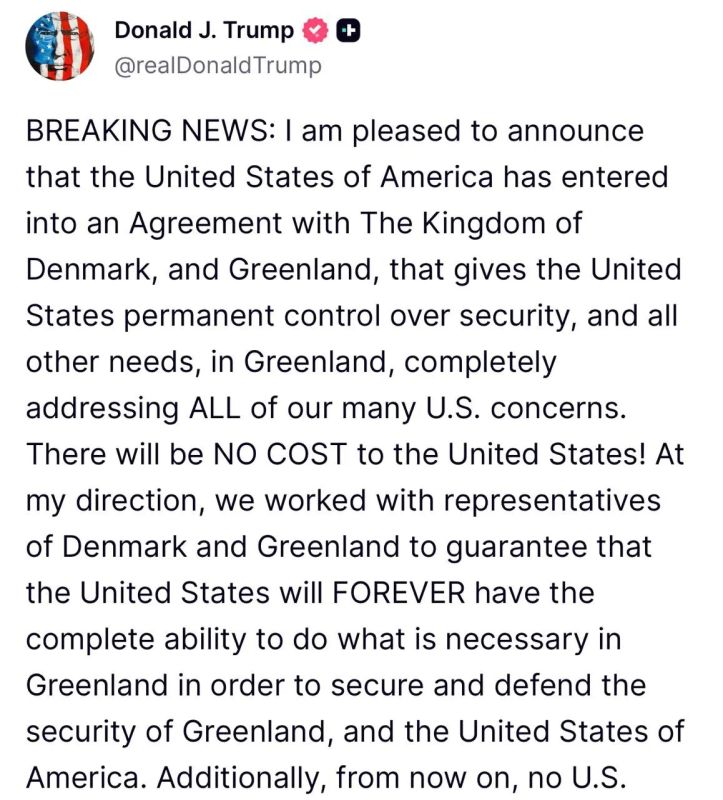Tap the Donald J. Trump display name
The image size is (723, 800).
[204, 30]
